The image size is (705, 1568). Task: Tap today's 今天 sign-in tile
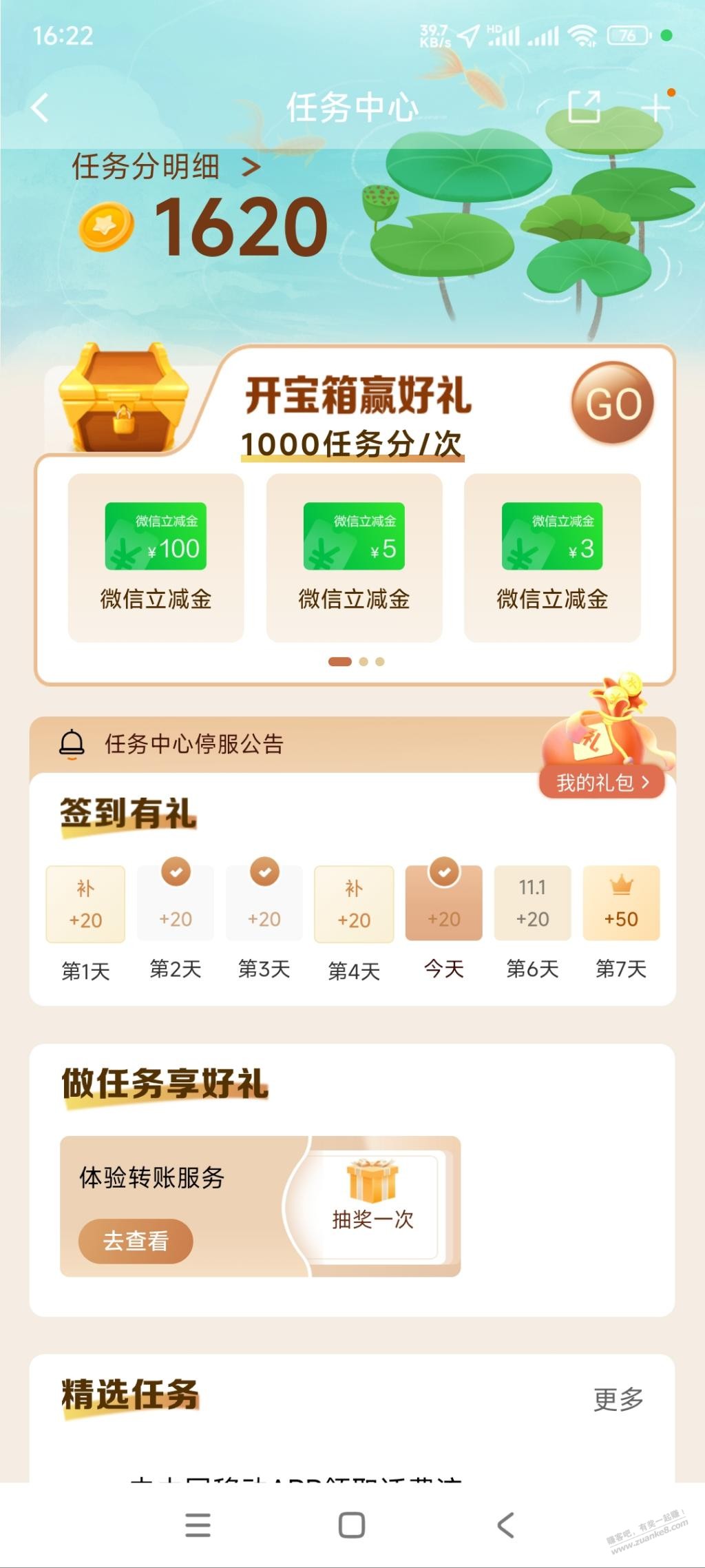tap(443, 904)
